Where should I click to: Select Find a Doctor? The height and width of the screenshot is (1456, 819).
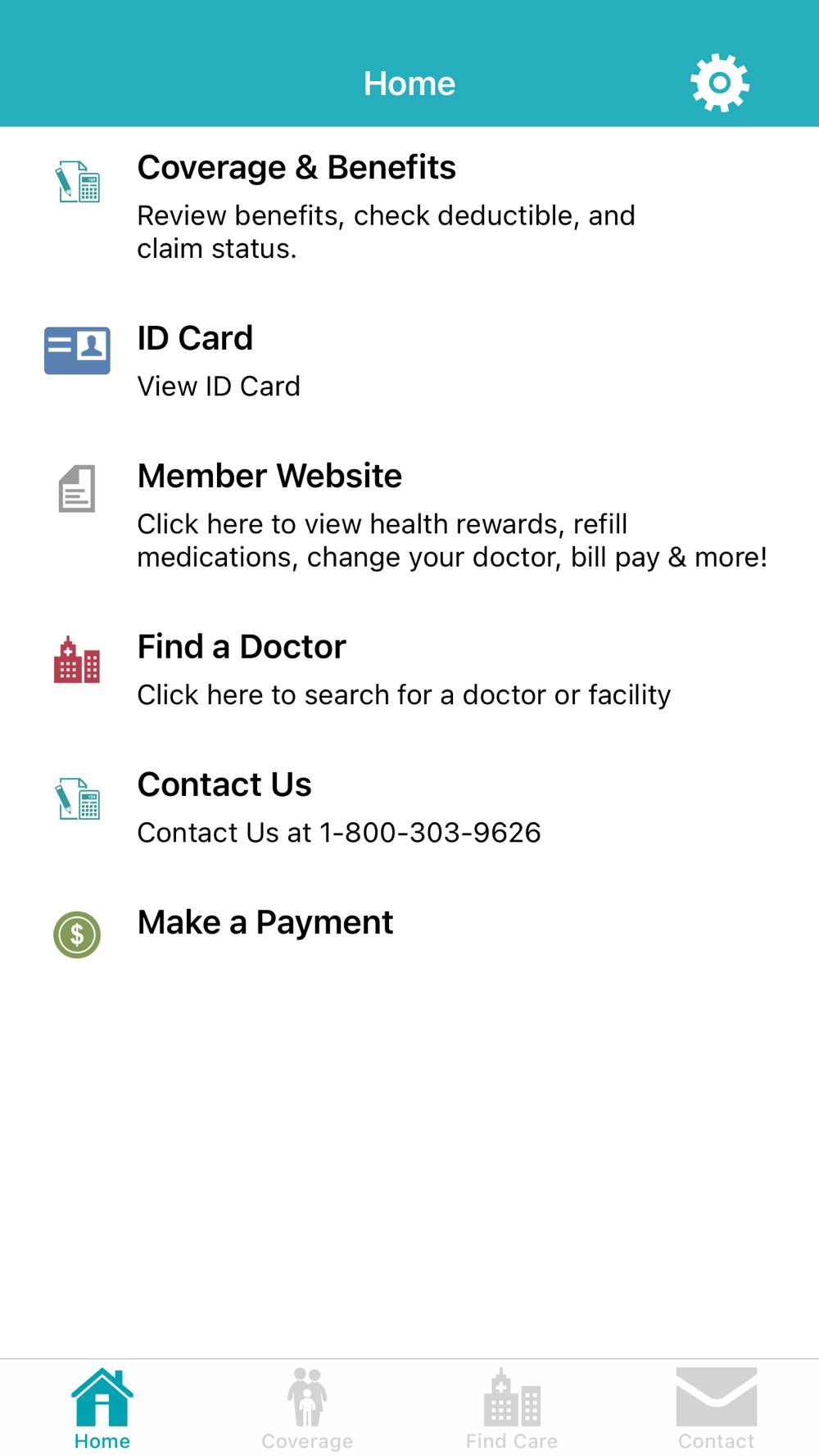pyautogui.click(x=409, y=669)
